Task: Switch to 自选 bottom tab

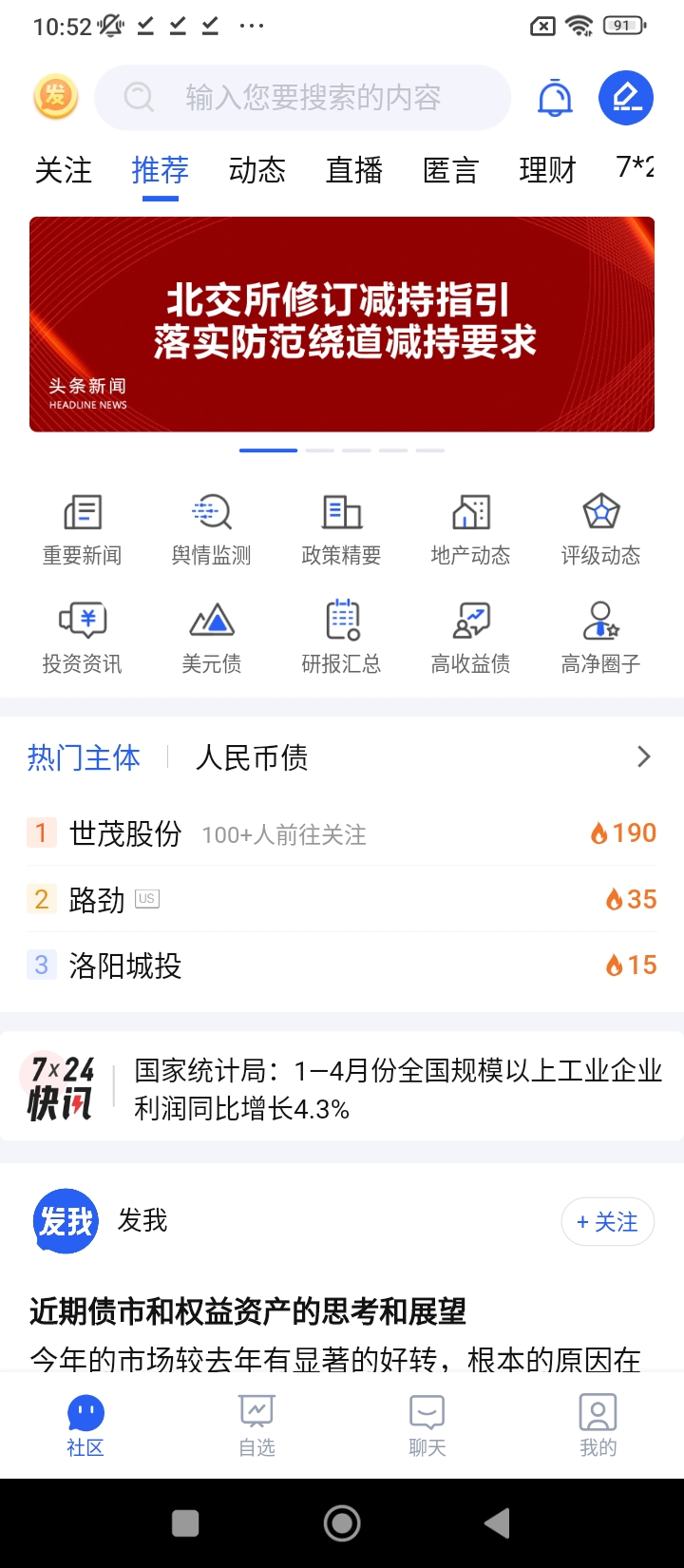Action: 256,1425
